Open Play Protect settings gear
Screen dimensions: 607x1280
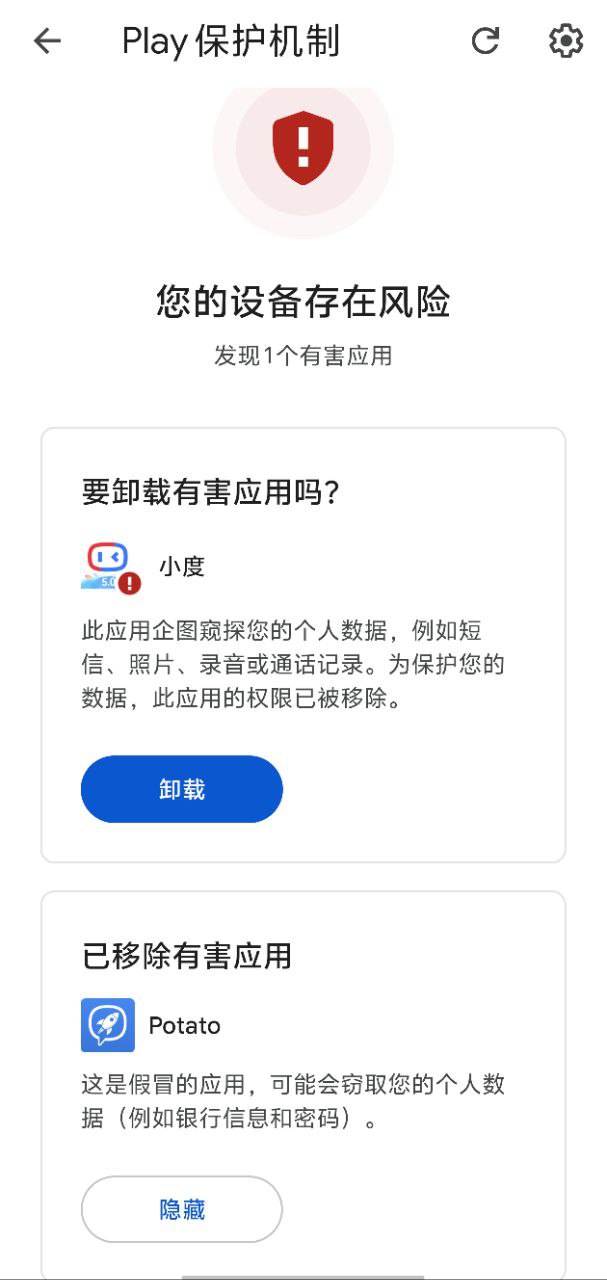(x=566, y=41)
